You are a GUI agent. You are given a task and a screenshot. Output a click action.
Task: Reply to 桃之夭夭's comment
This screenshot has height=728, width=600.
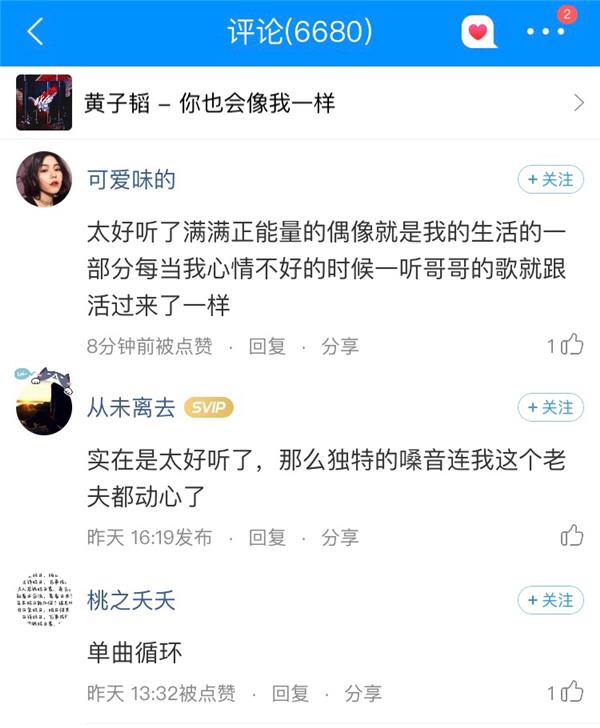pos(291,693)
